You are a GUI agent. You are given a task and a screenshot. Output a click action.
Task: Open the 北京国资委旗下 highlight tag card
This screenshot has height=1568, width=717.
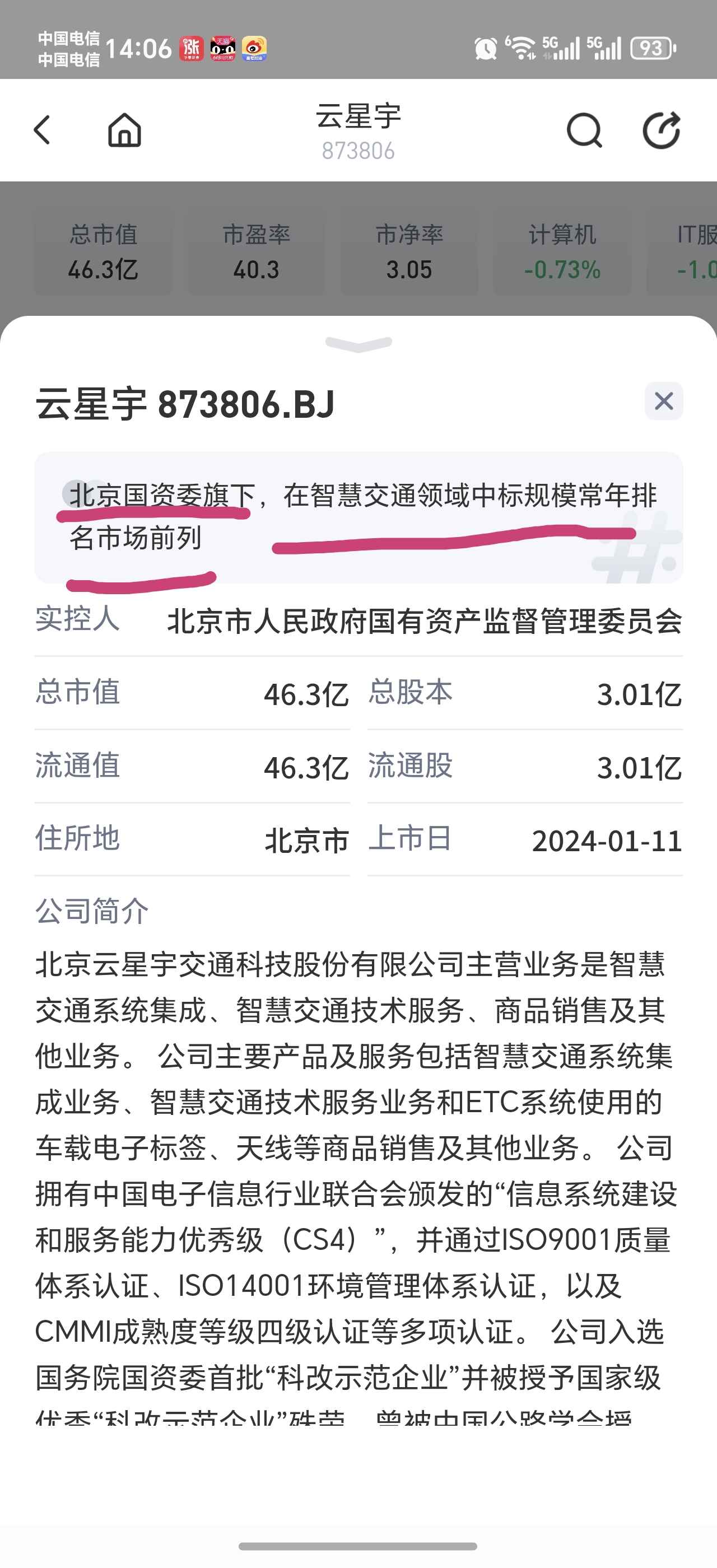pyautogui.click(x=358, y=517)
